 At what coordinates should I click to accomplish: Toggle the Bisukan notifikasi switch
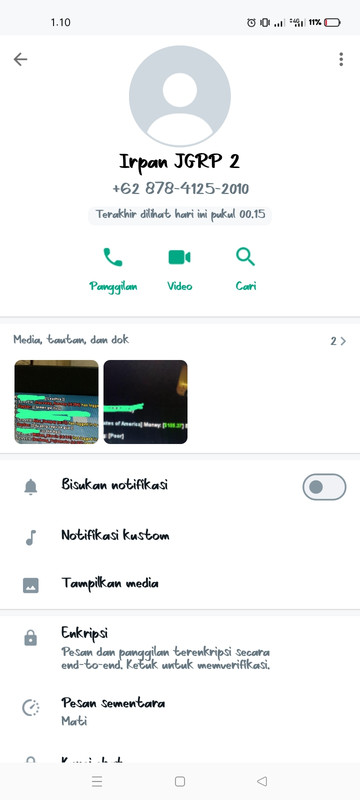point(324,487)
